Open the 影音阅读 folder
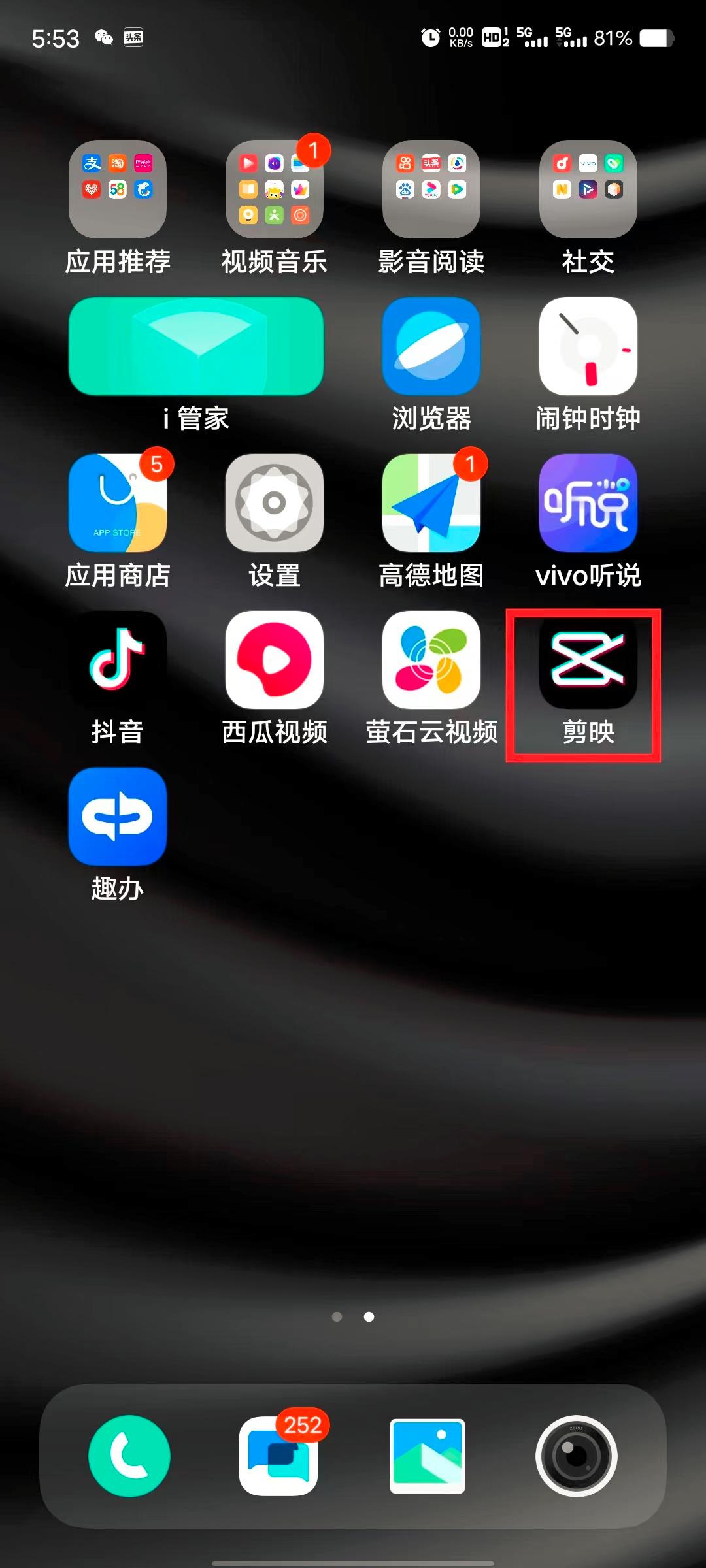The width and height of the screenshot is (706, 1568). coord(431,189)
